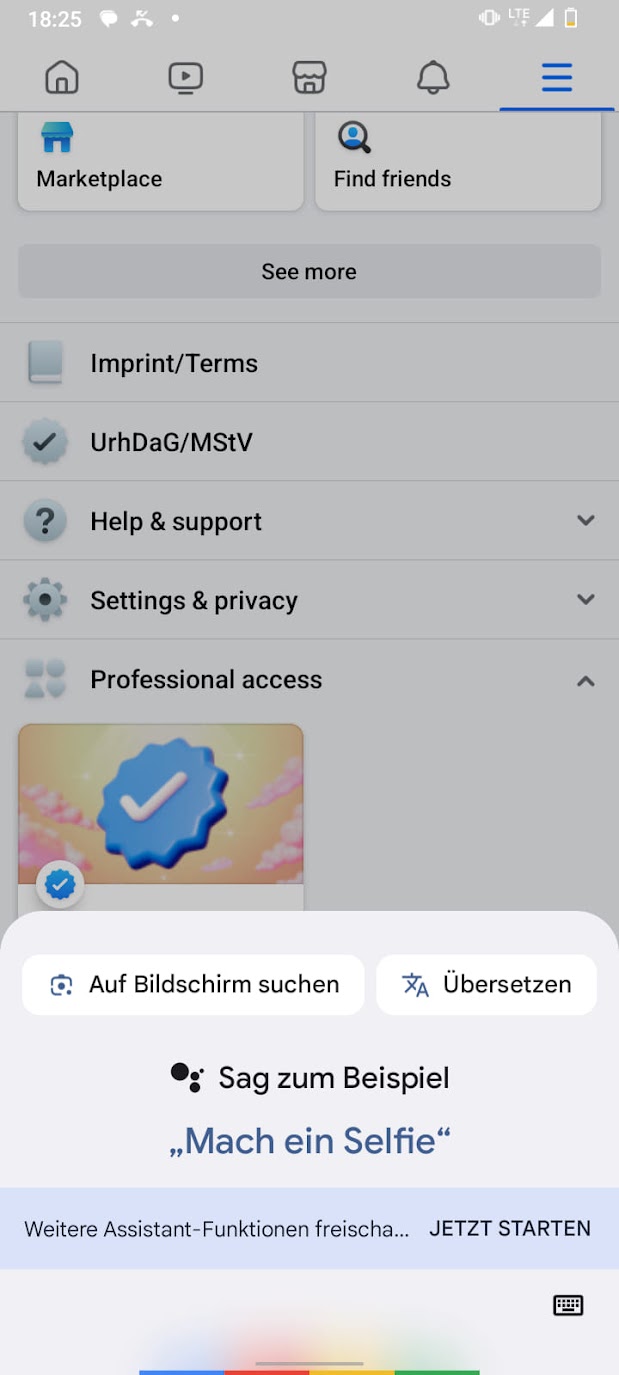Open the UrhDaG/MStV row
The width and height of the screenshot is (619, 1375).
309,442
